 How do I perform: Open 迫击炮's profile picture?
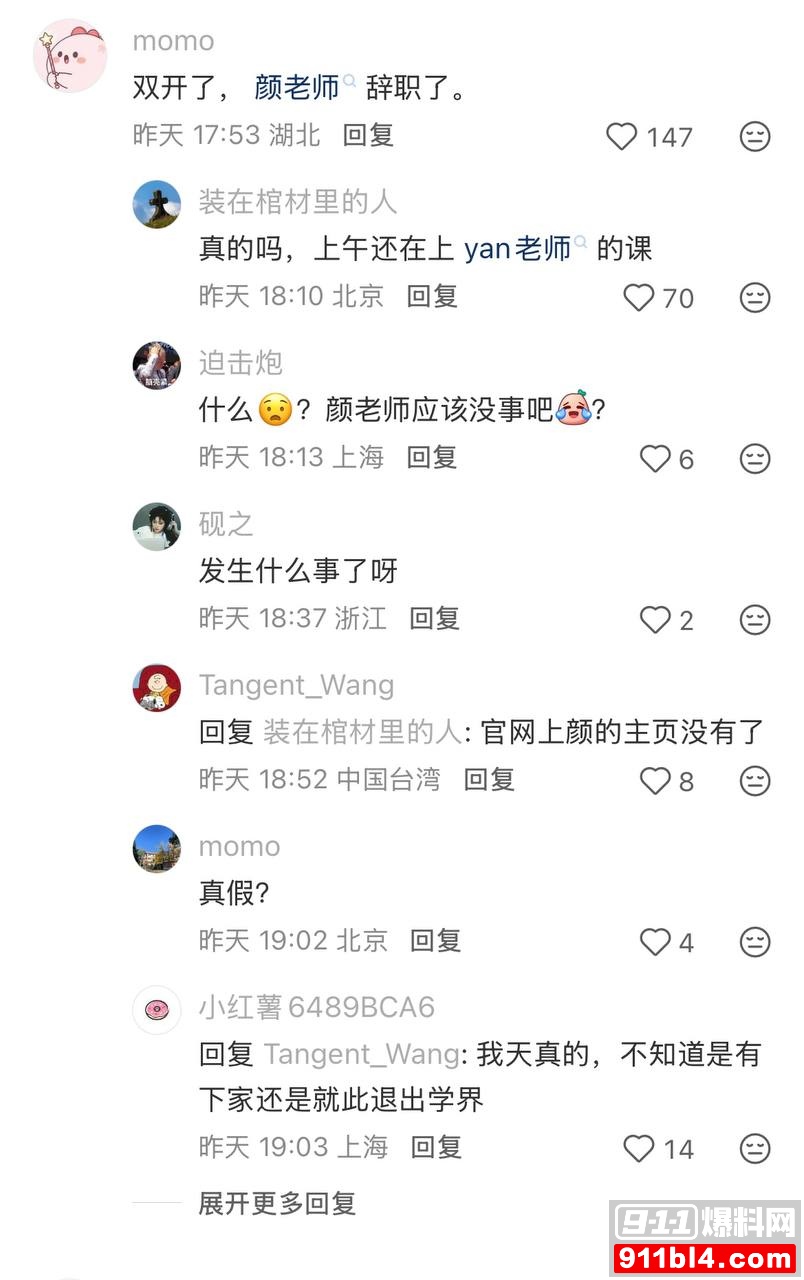coord(156,366)
